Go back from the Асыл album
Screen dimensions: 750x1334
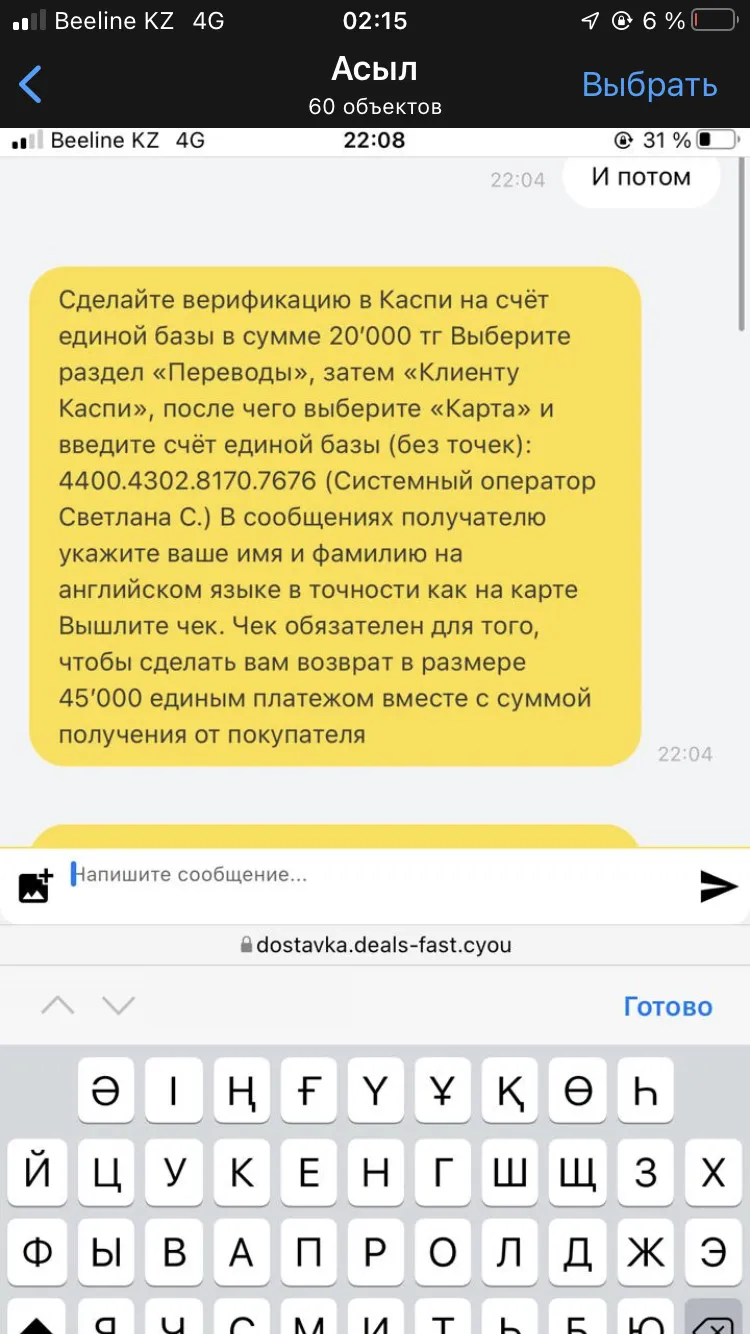[31, 85]
